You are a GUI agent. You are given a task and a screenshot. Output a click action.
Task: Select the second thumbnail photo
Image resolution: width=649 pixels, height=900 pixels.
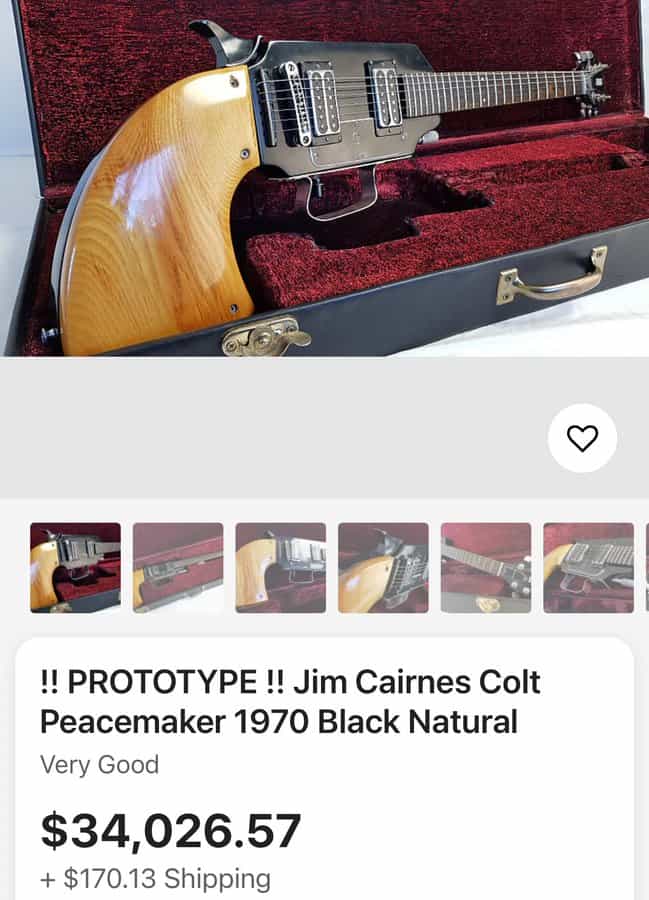(178, 567)
